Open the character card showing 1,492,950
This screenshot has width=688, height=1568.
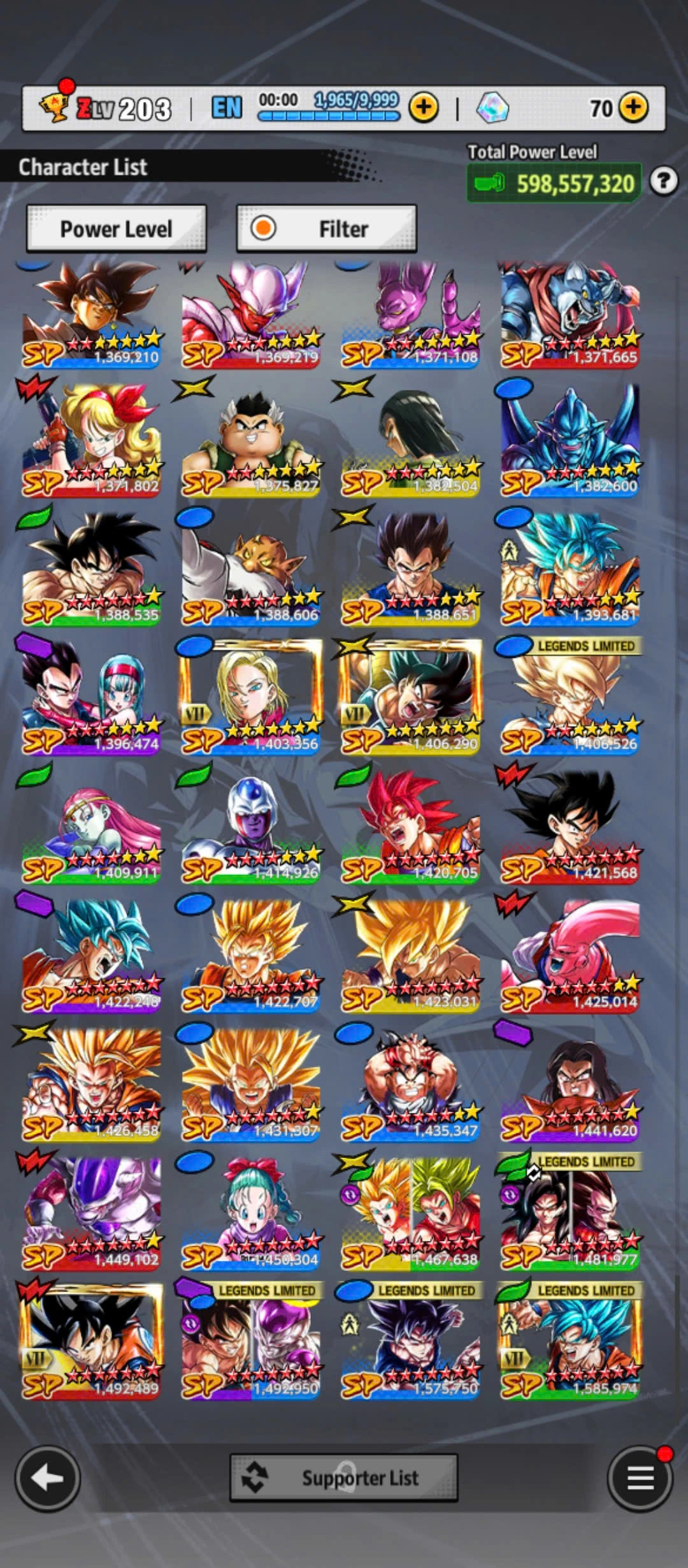click(x=250, y=1342)
